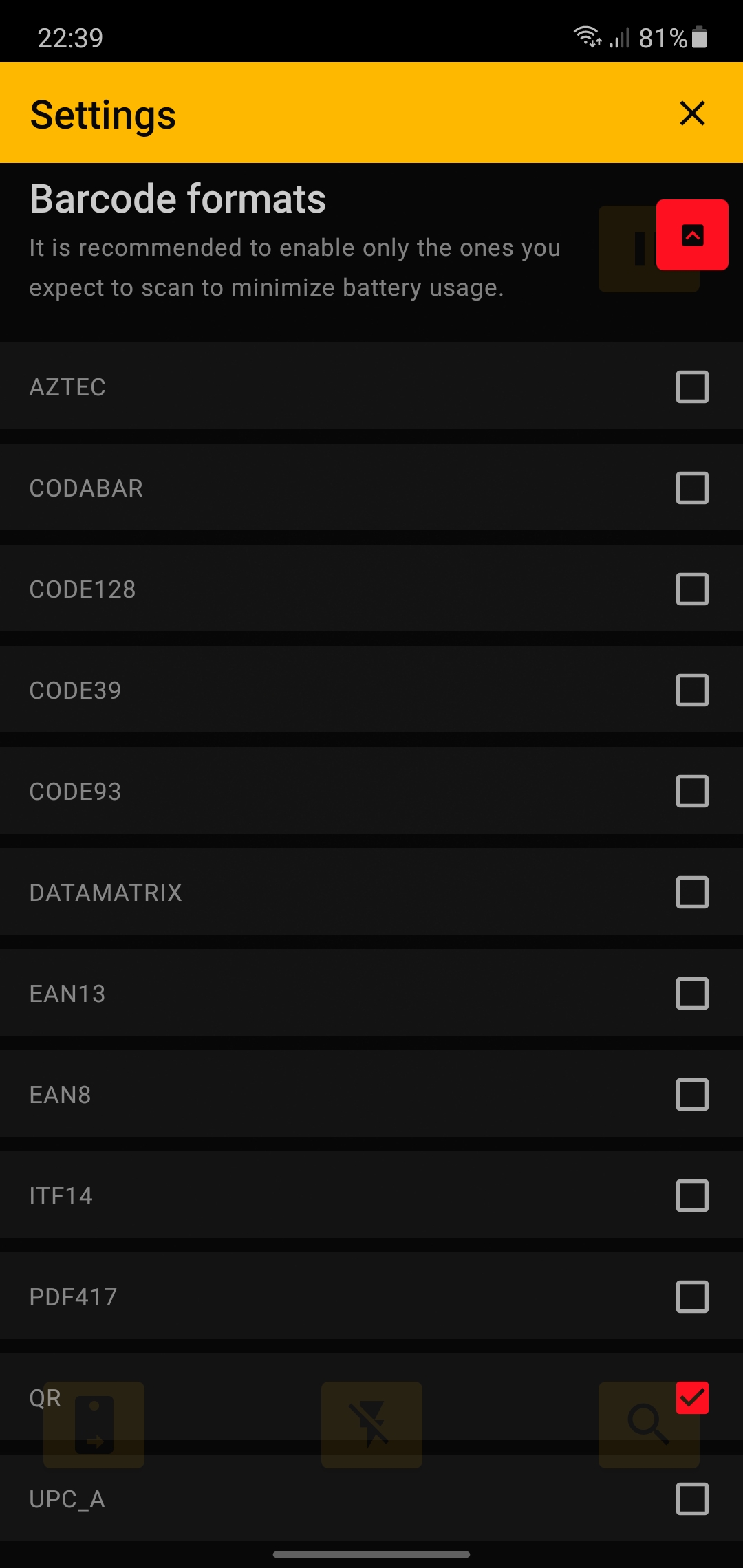Enable the AZTEC format checkbox

pyautogui.click(x=692, y=386)
